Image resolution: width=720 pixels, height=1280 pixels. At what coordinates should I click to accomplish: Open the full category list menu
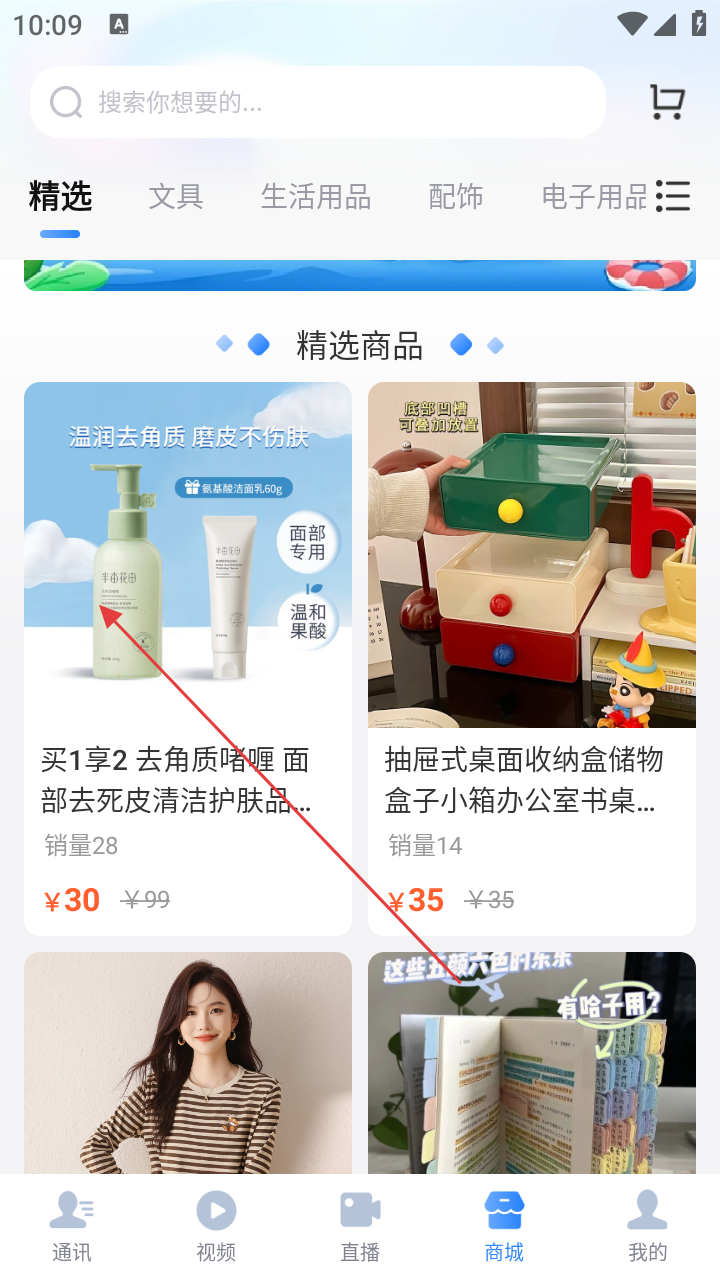(x=673, y=196)
